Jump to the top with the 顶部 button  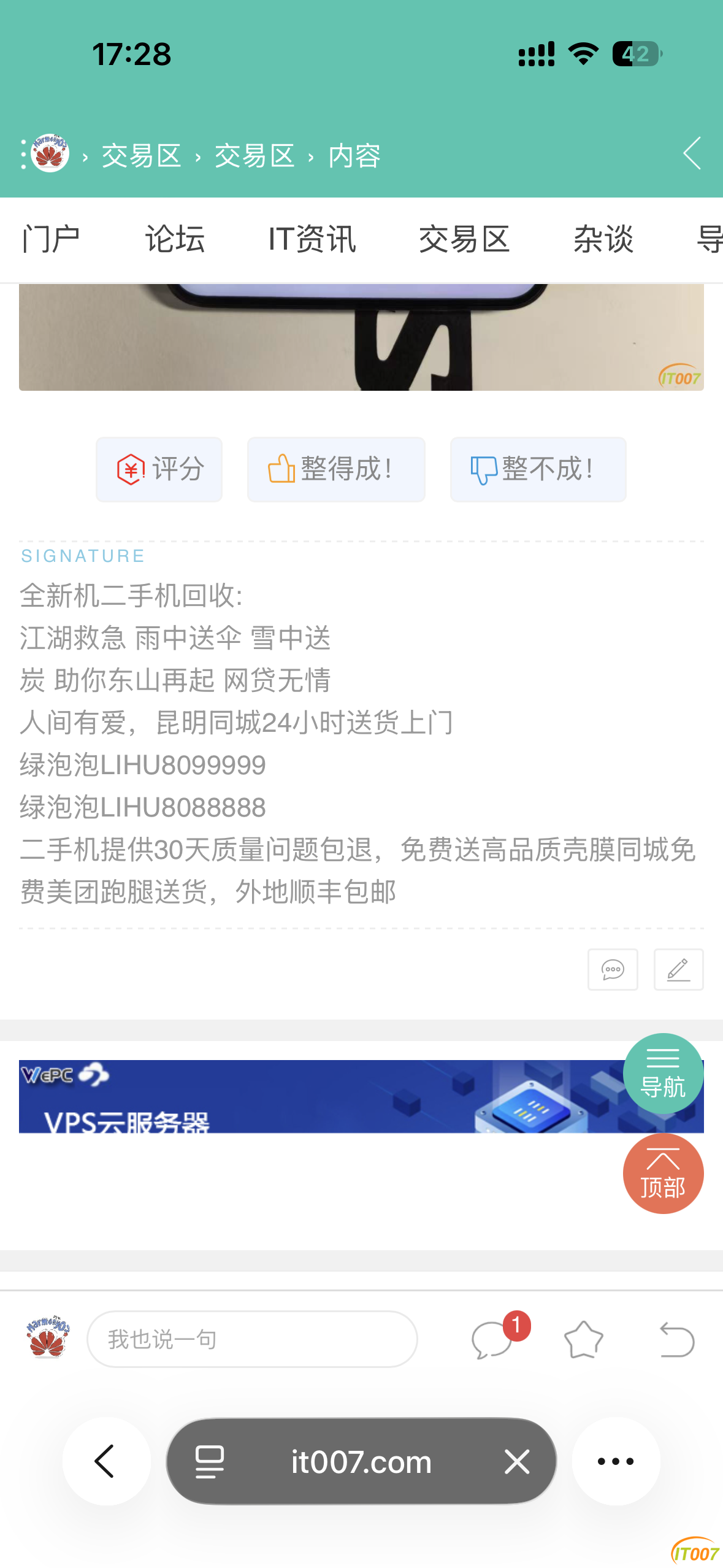point(663,1174)
